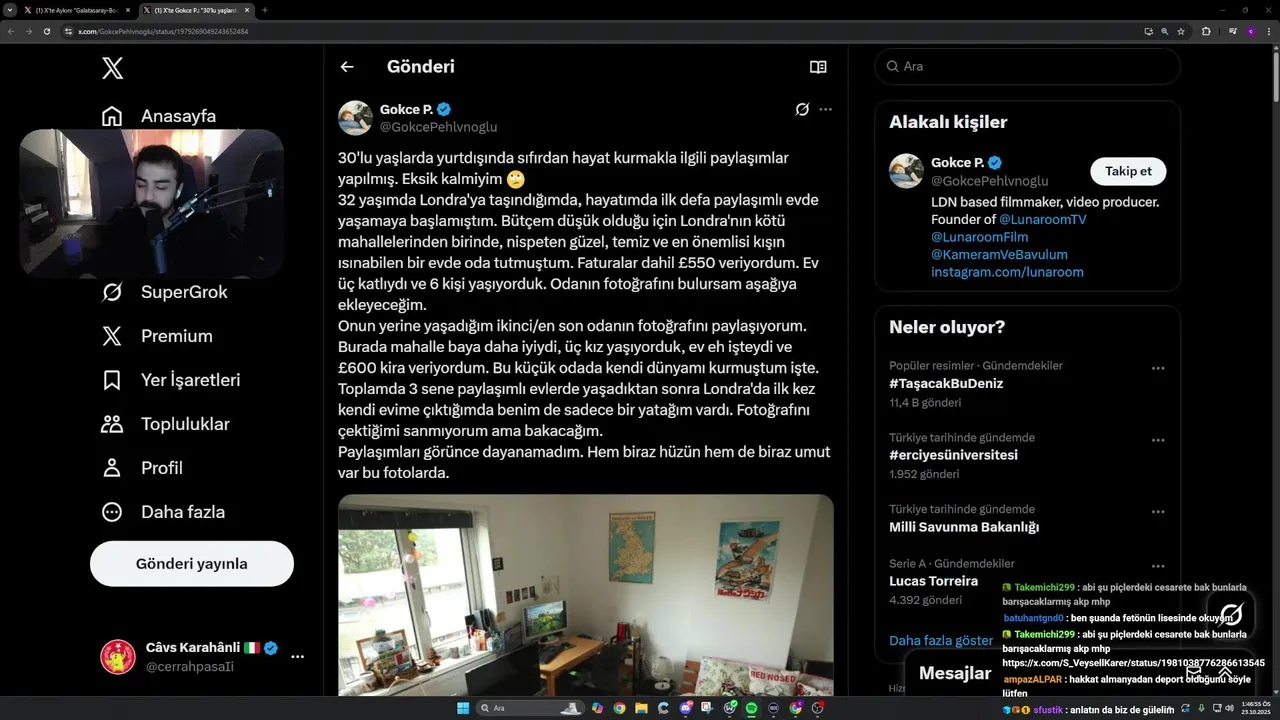This screenshot has height=720, width=1280.
Task: Open the post's three-dot overflow menu
Action: tap(825, 109)
